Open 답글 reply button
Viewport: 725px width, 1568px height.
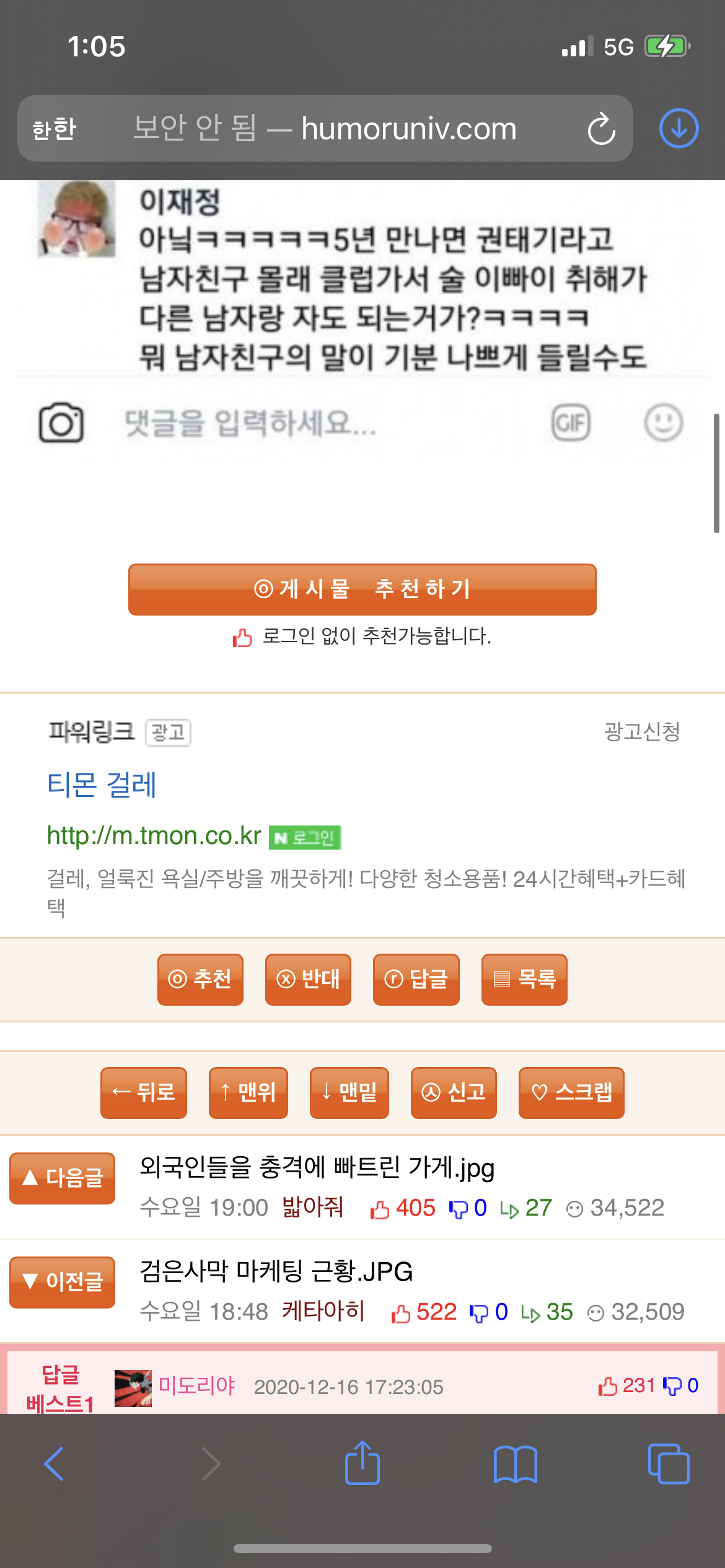416,979
